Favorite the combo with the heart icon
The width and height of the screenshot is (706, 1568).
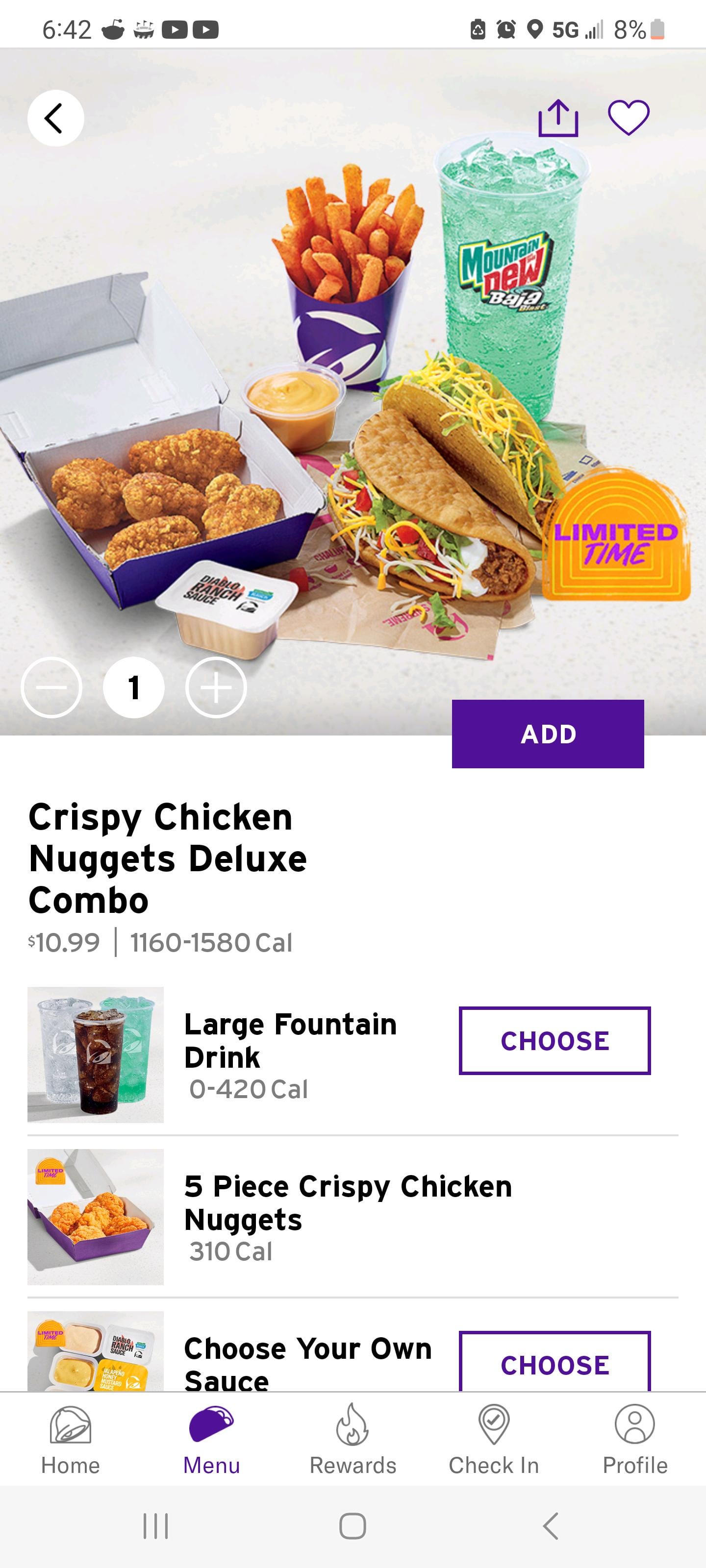(629, 117)
